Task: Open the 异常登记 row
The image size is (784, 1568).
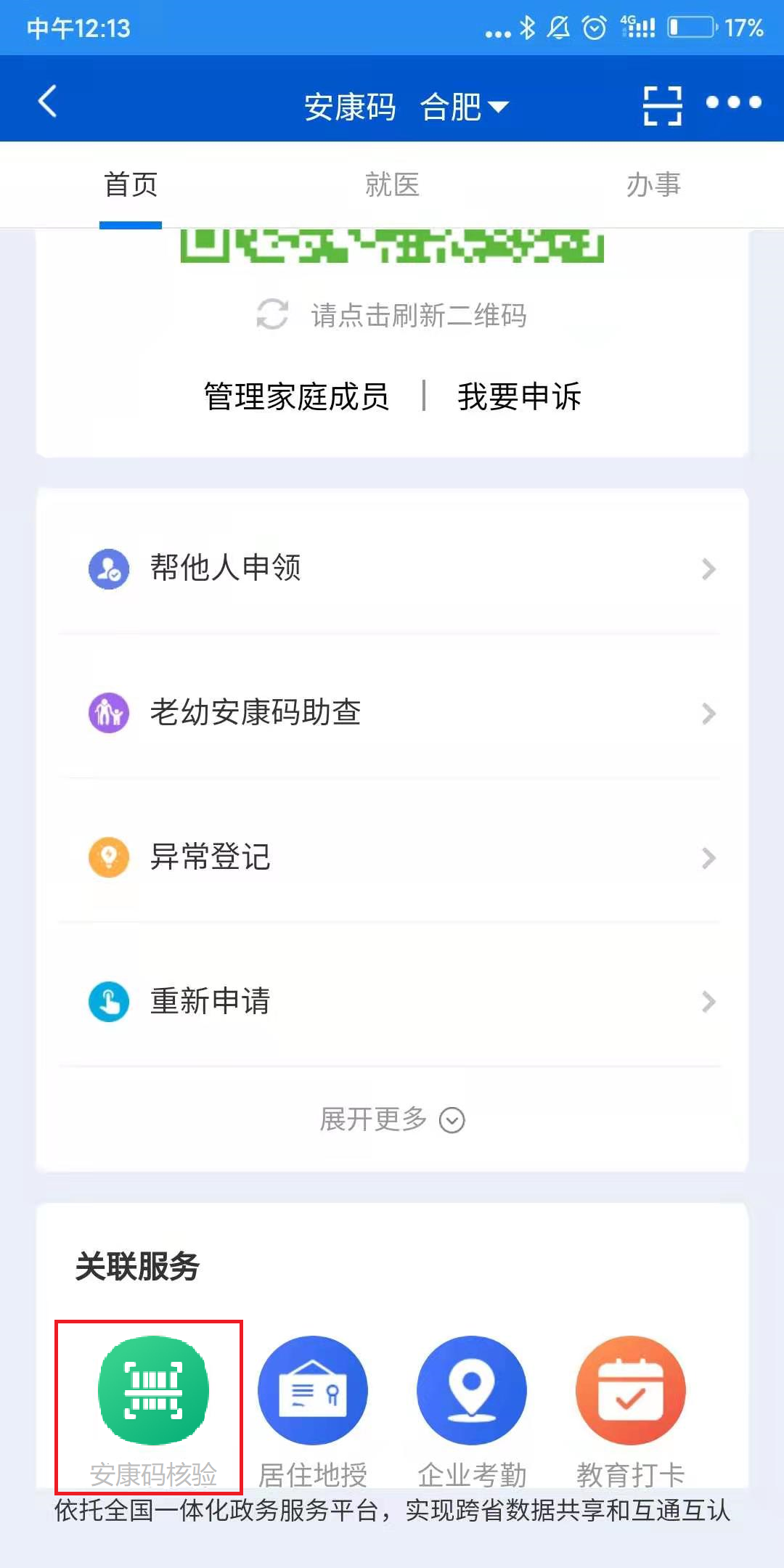Action: [x=392, y=857]
